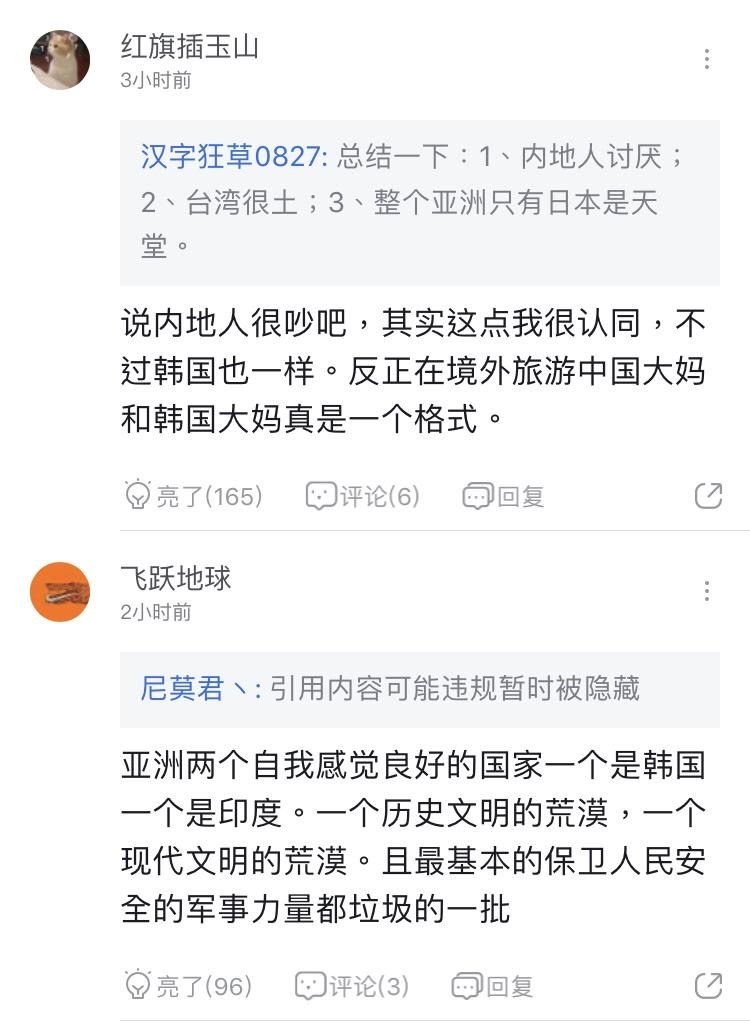Share 飞跃地球's comment
This screenshot has width=750, height=1023.
(708, 986)
